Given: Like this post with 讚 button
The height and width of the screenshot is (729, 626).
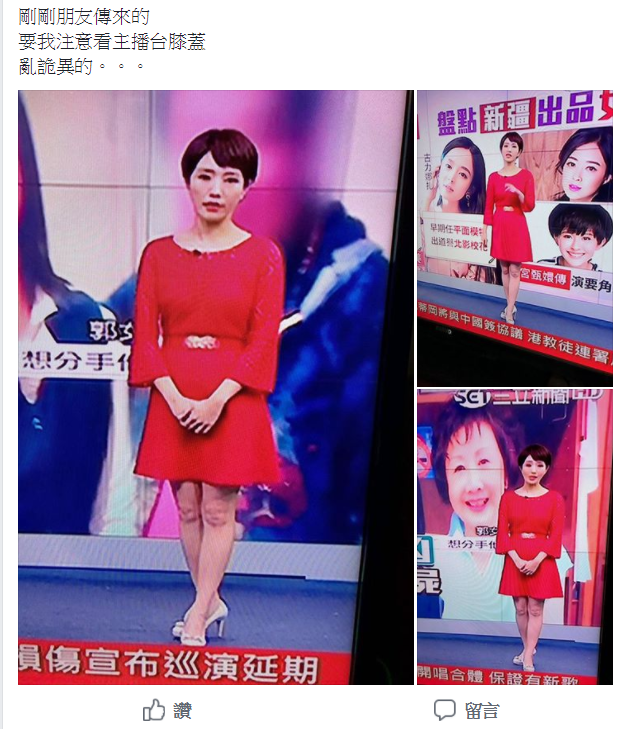Looking at the screenshot, I should (167, 710).
